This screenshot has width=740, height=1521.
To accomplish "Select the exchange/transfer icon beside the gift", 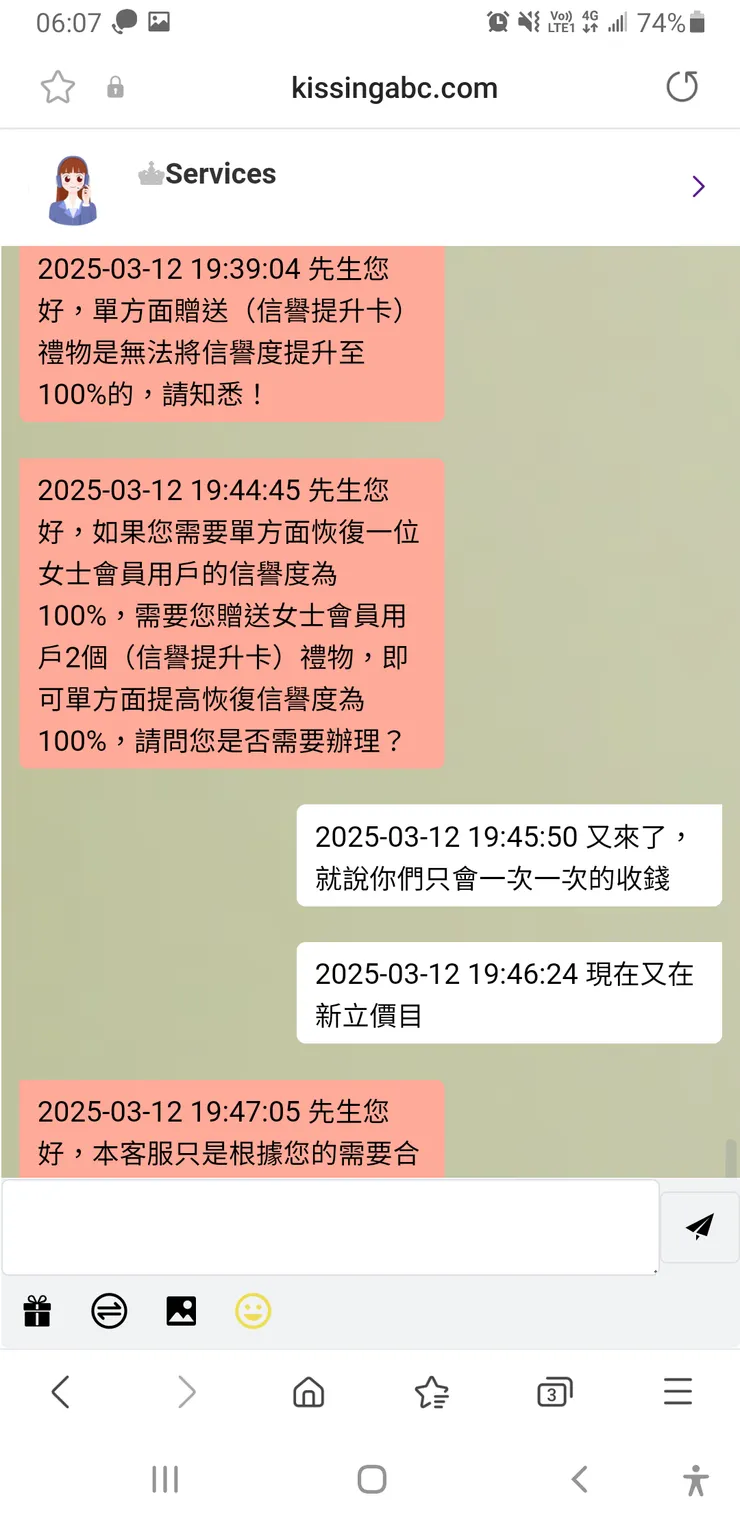I will coord(109,1311).
